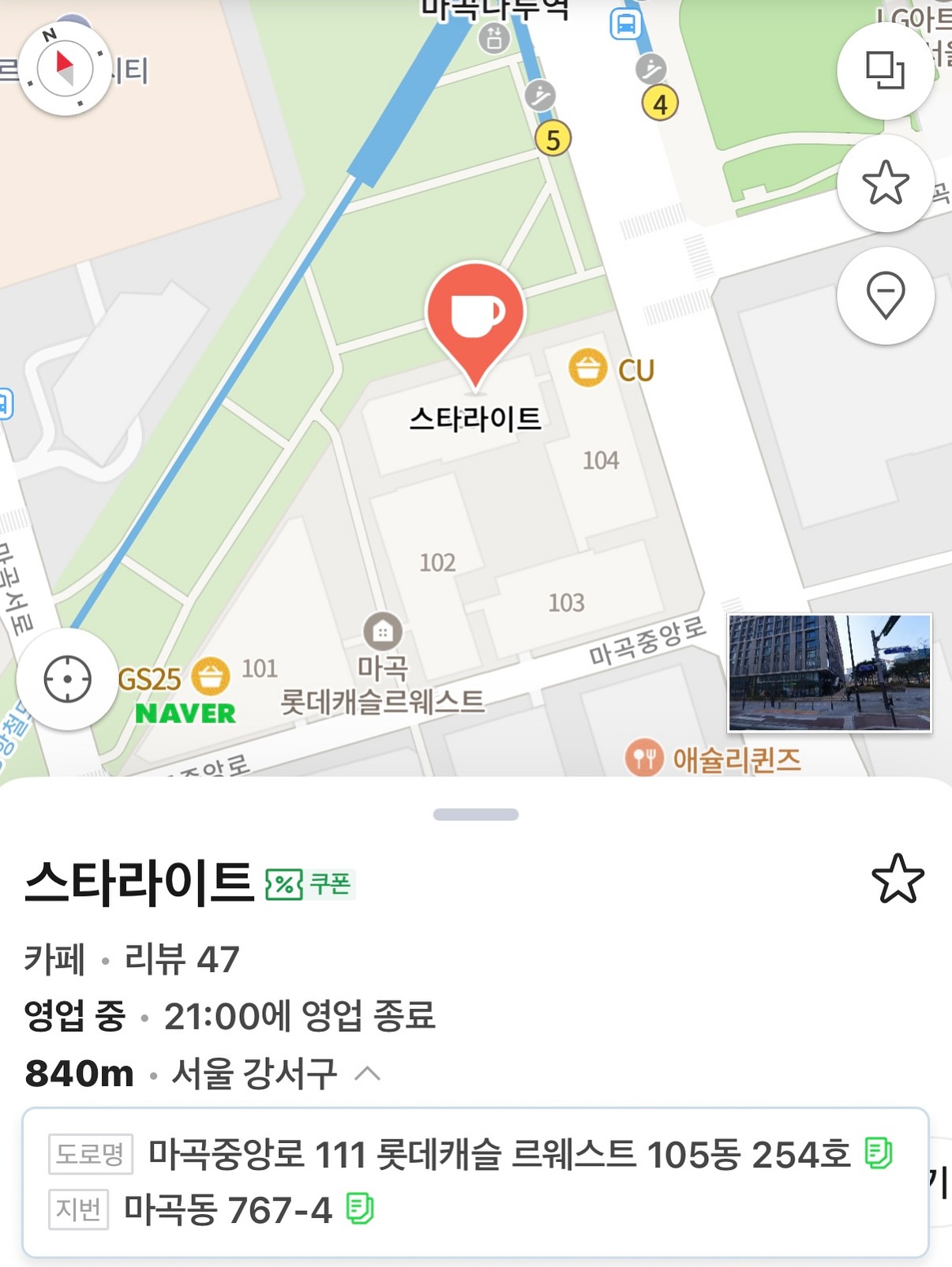Open saved places star on map

[x=885, y=183]
